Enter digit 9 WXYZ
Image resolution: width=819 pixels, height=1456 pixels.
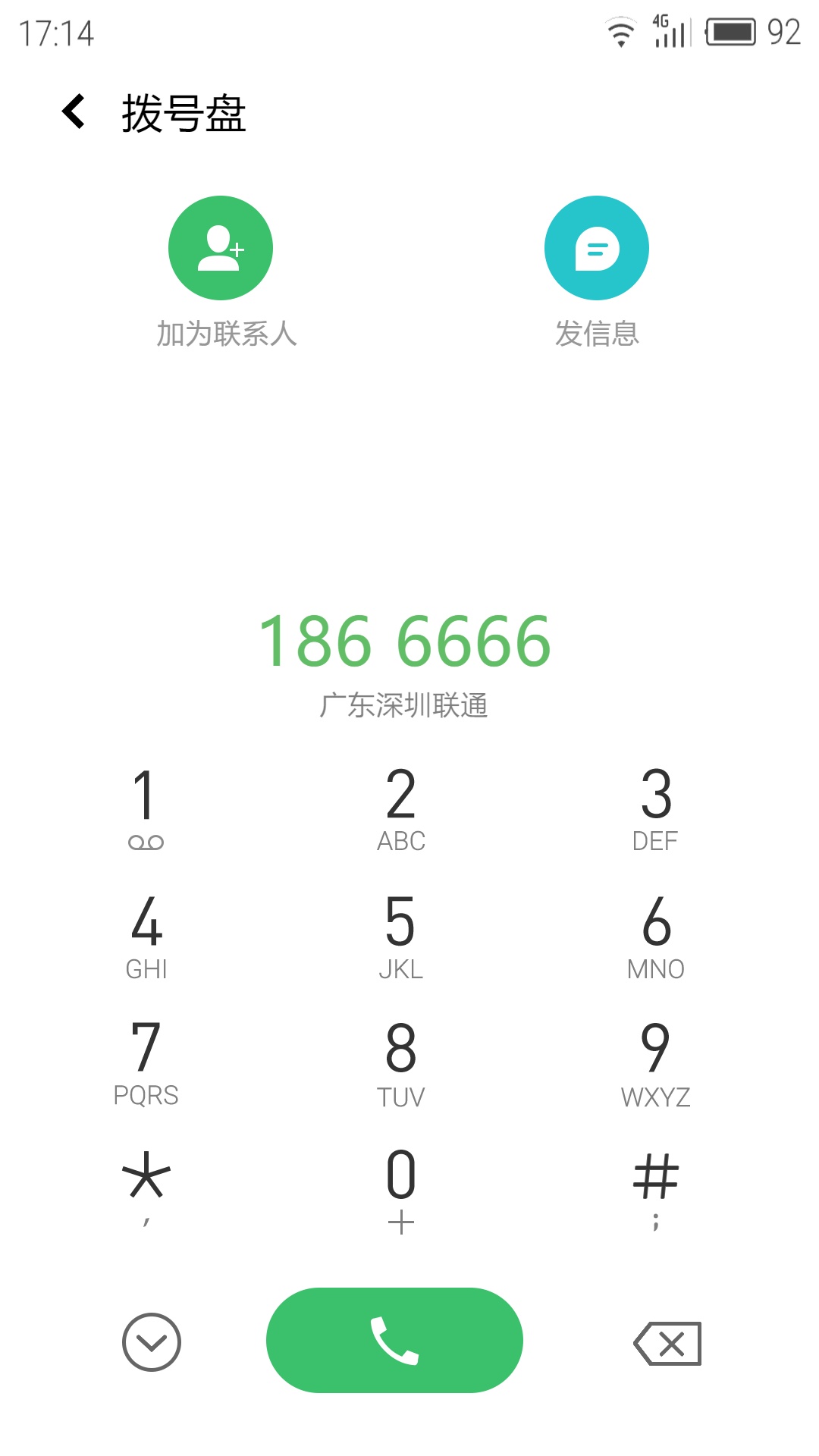click(656, 1062)
